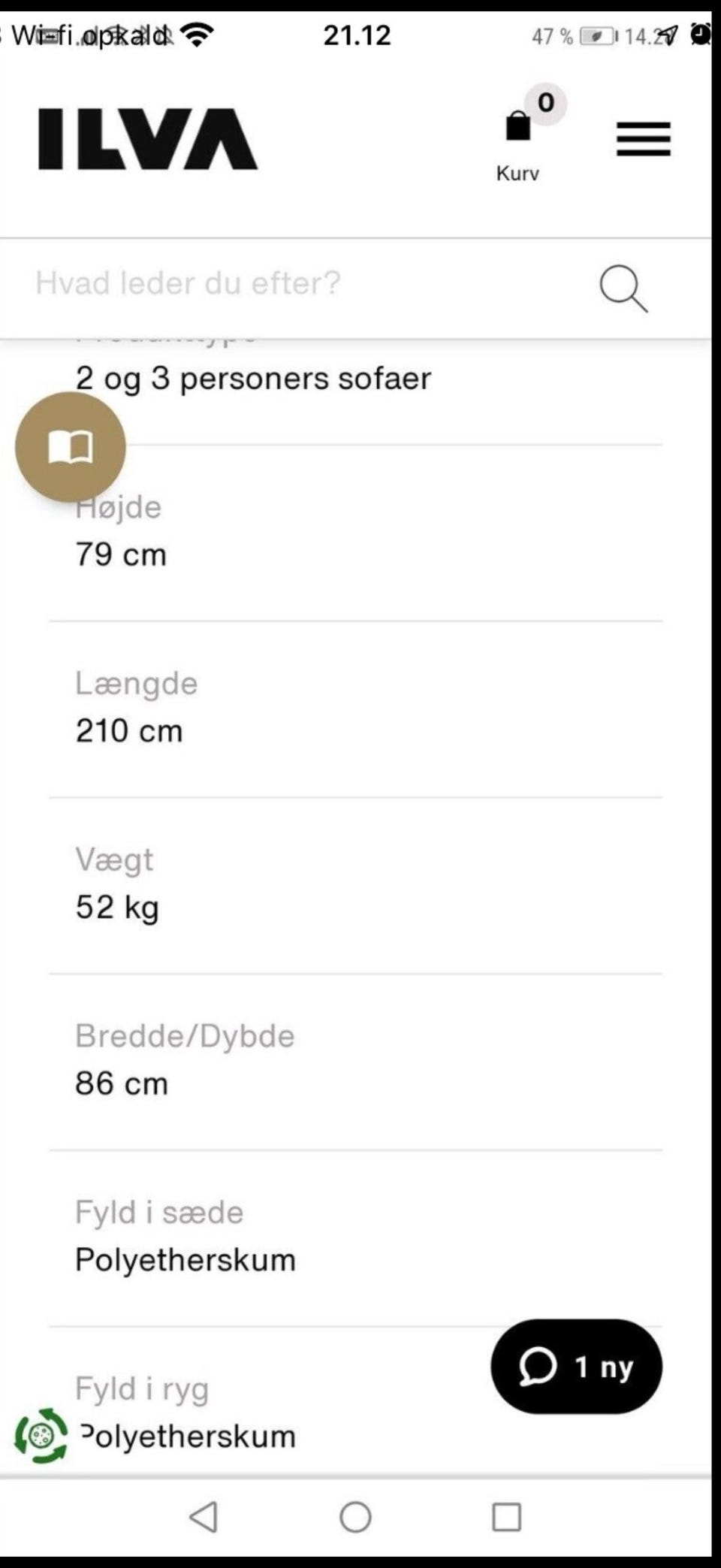The image size is (721, 1568).
Task: Tap the green floating icon at bottom left
Action: (41, 1436)
